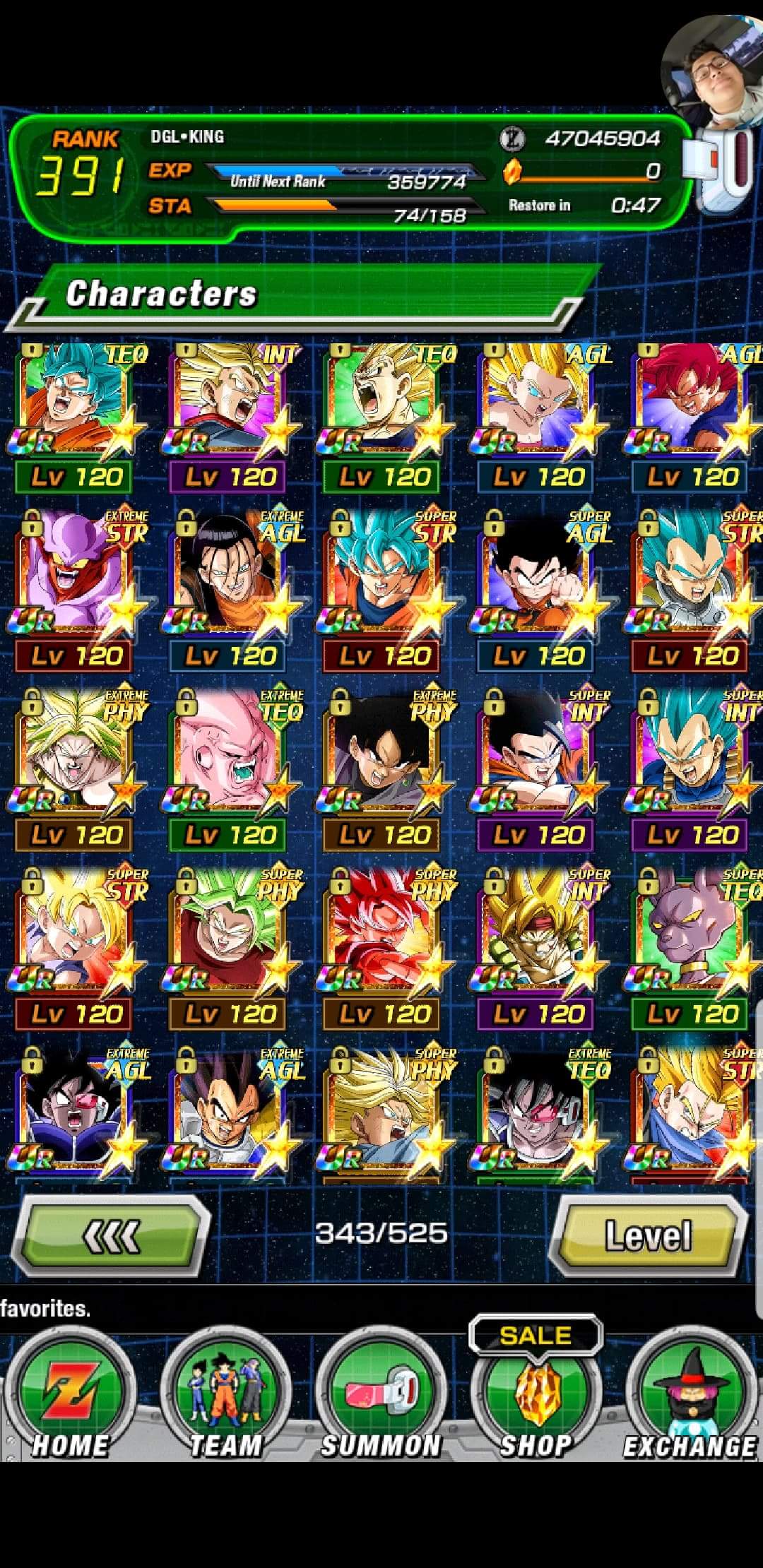Open the HOME tab
763x1568 pixels.
69,1396
